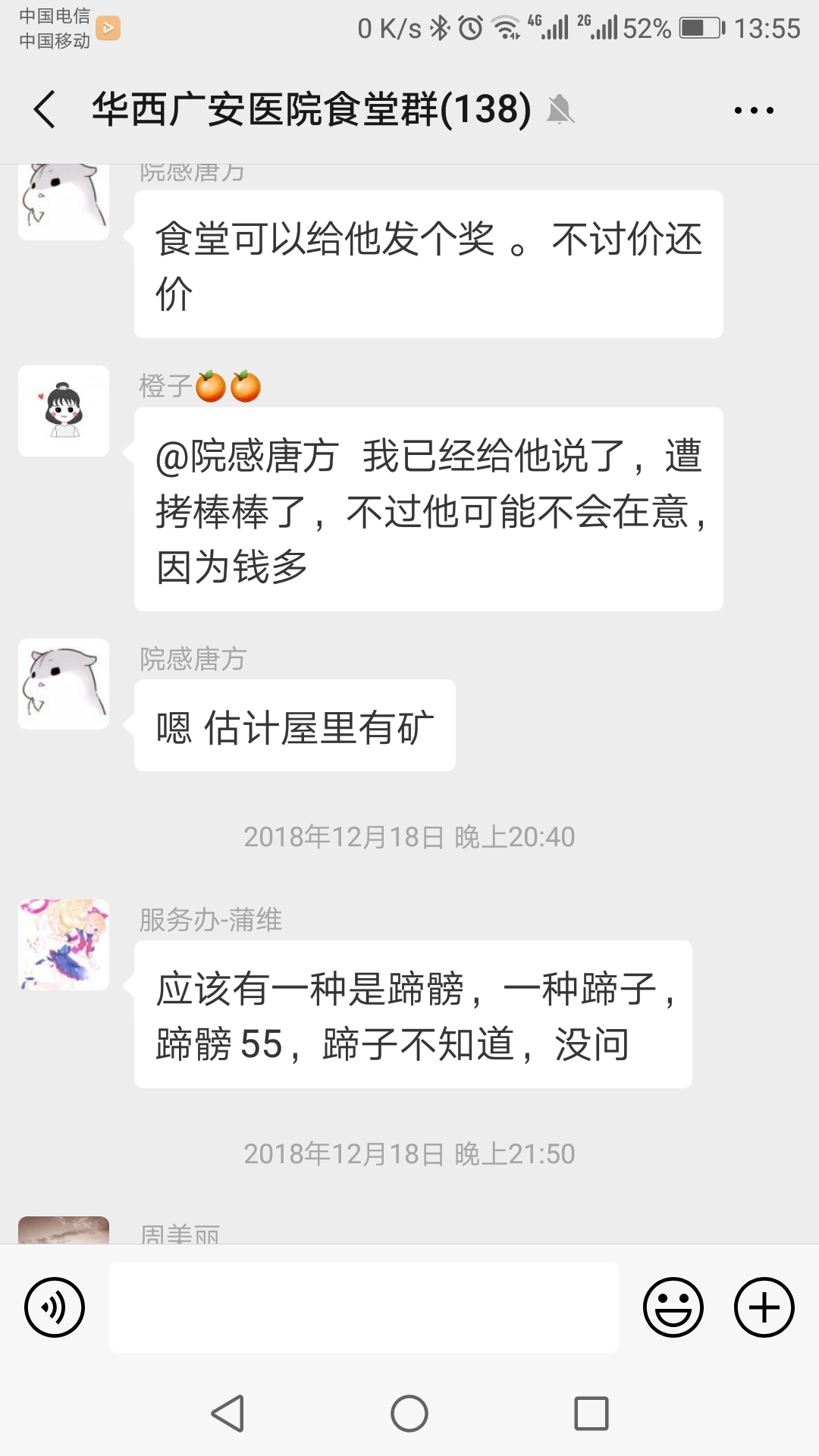Tap the message text field
This screenshot has width=819, height=1456.
[x=364, y=1307]
